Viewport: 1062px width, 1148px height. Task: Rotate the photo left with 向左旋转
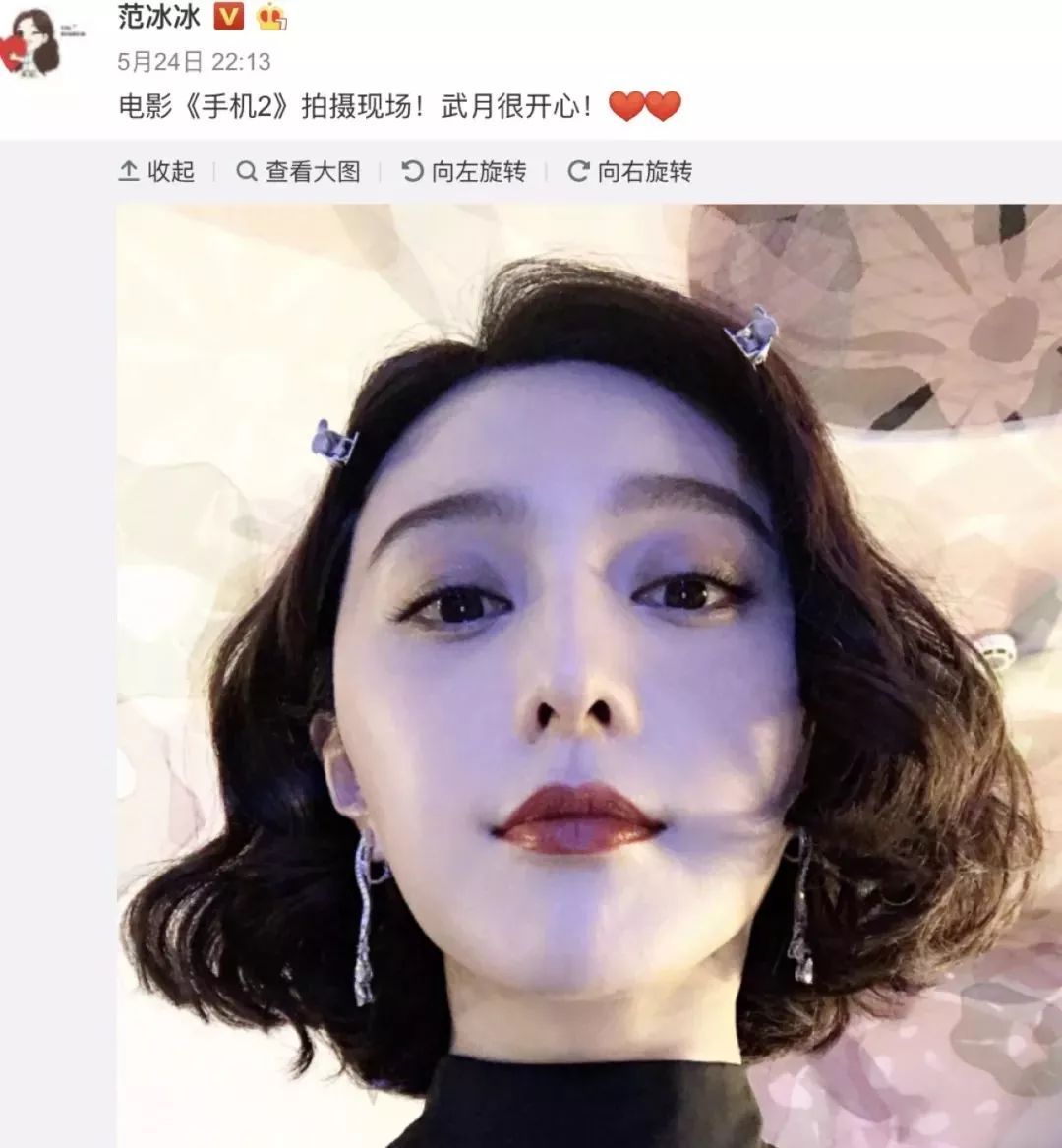point(464,172)
